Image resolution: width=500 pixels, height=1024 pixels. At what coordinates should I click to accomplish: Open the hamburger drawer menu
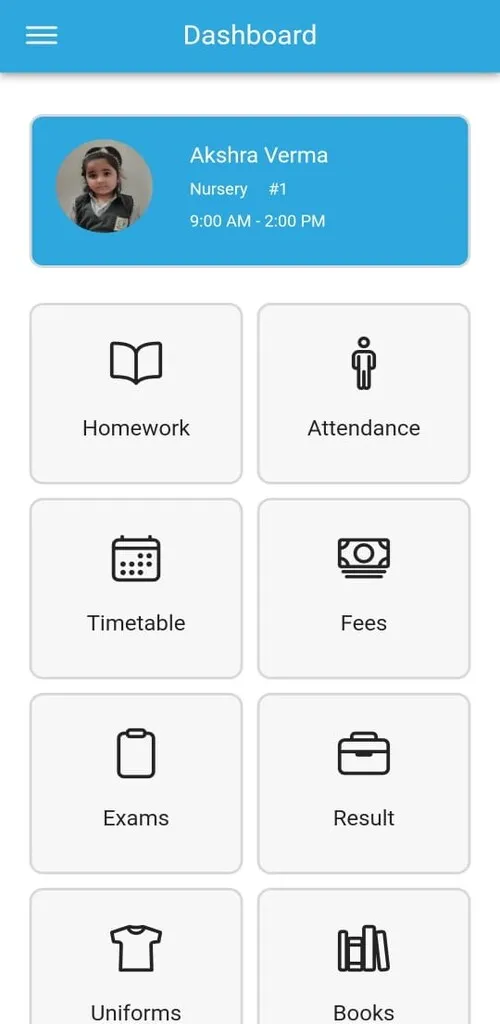coord(41,35)
